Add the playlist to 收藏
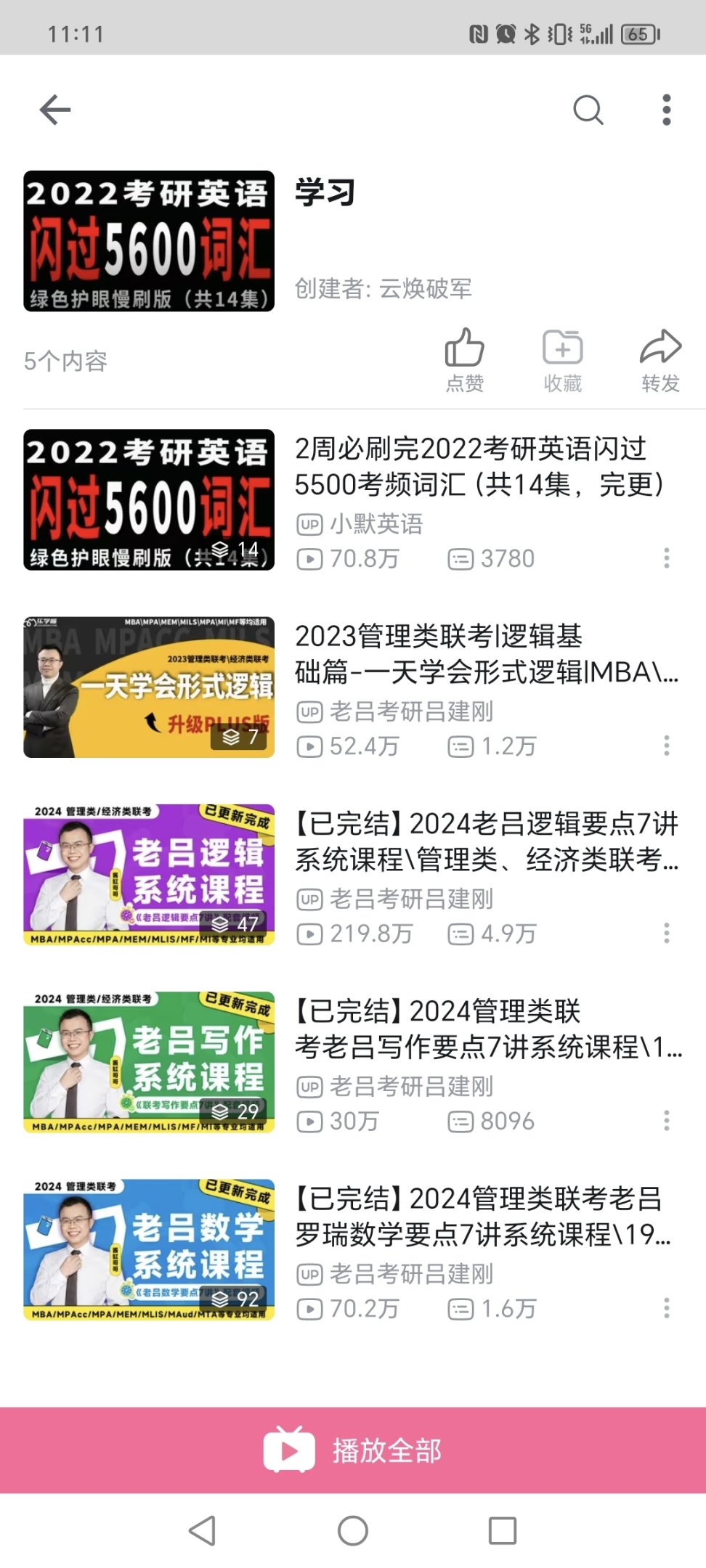Viewport: 706px width, 1568px height. (x=563, y=360)
